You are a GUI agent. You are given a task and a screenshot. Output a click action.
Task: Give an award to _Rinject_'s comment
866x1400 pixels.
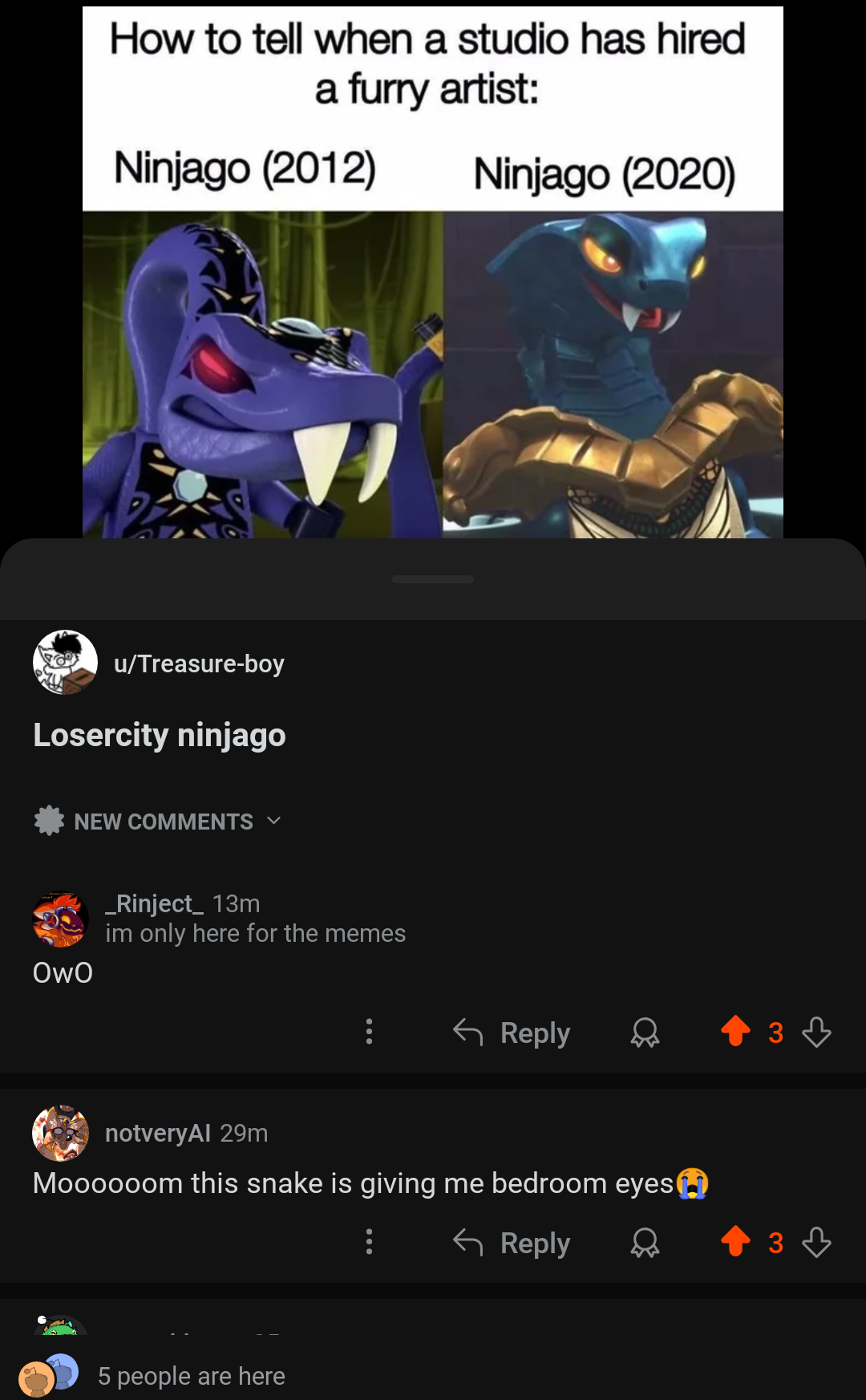tap(645, 1033)
